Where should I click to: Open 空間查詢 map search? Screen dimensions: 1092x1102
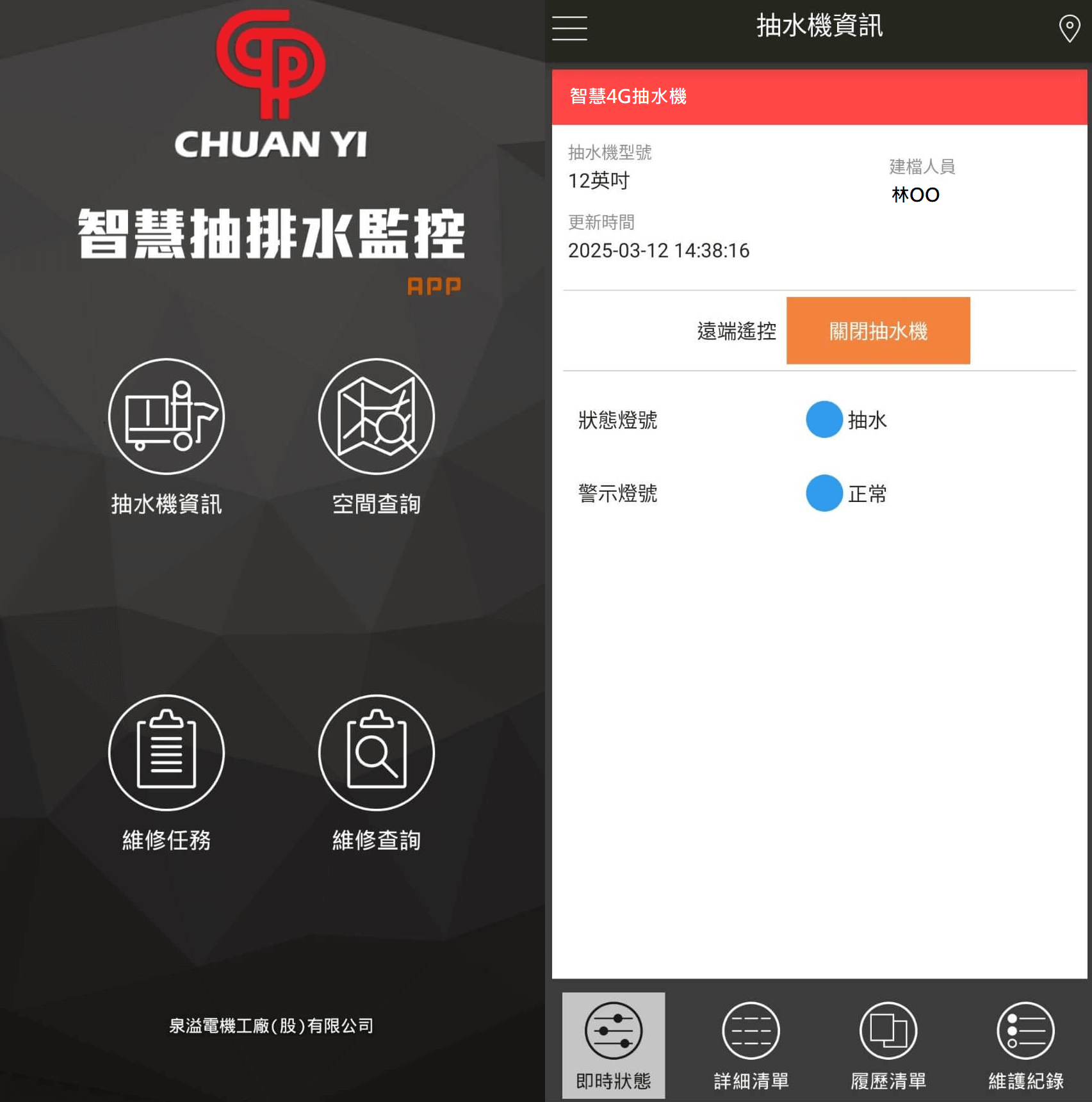point(377,435)
